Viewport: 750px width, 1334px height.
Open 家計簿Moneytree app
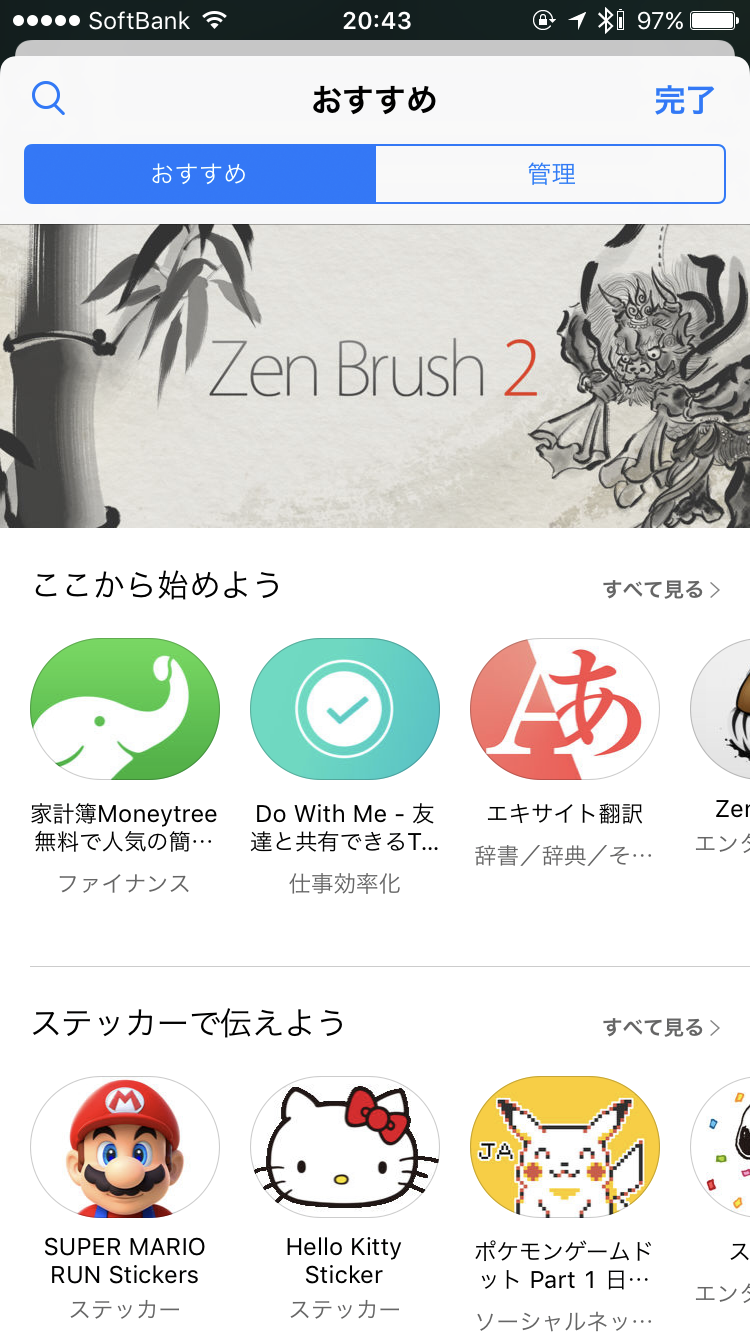125,709
